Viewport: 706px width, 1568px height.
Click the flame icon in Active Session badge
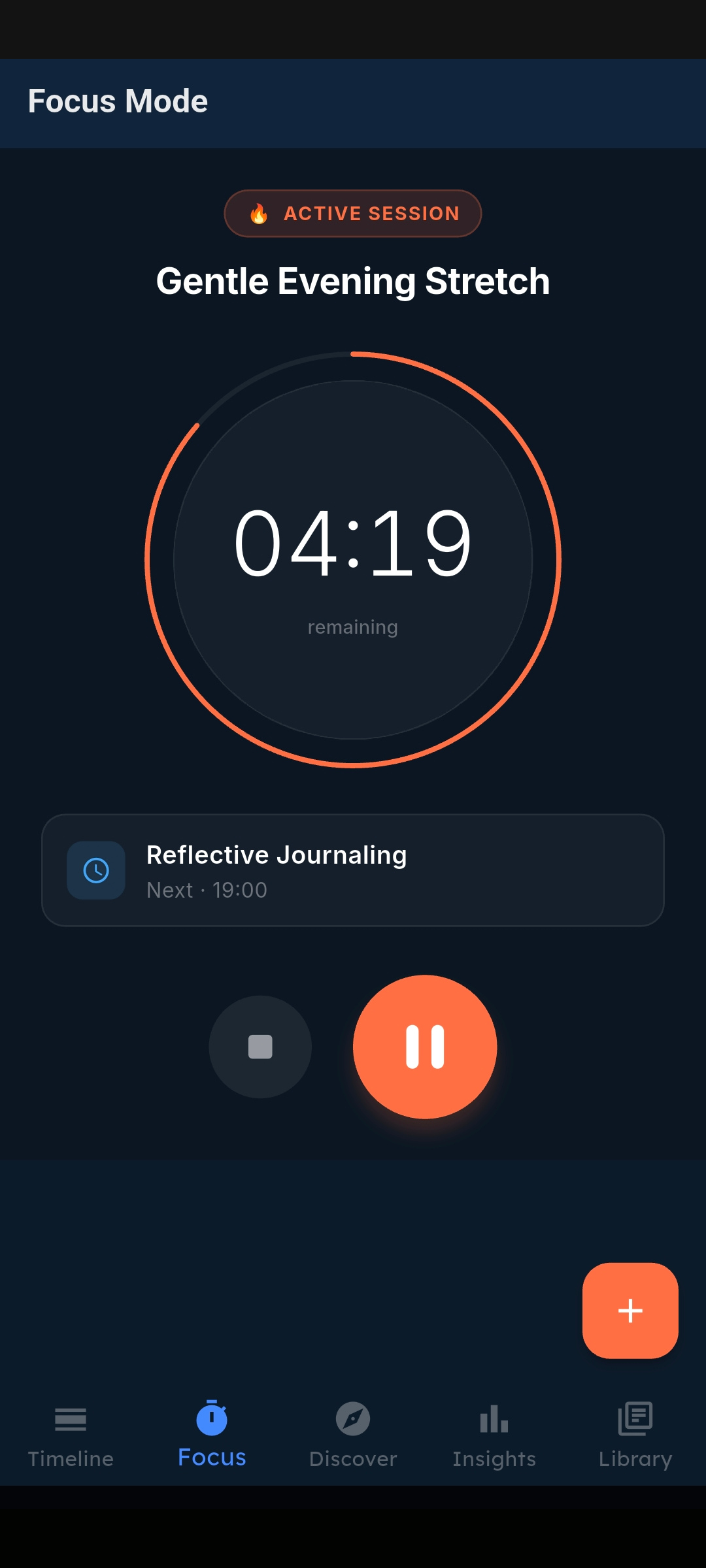pos(258,213)
